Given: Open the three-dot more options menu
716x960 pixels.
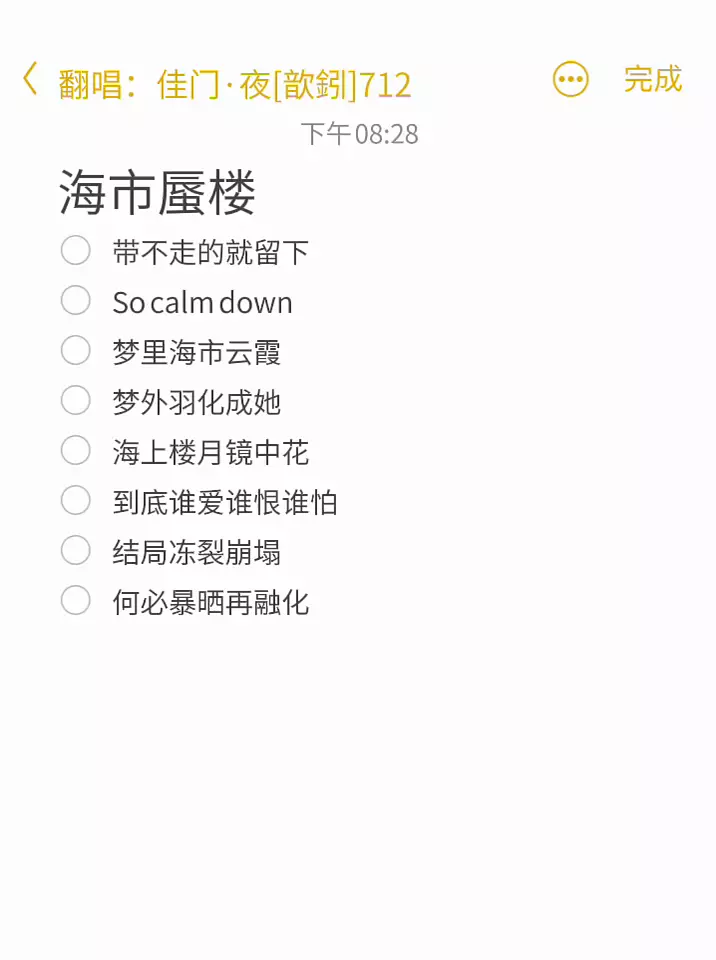Looking at the screenshot, I should click(x=570, y=80).
